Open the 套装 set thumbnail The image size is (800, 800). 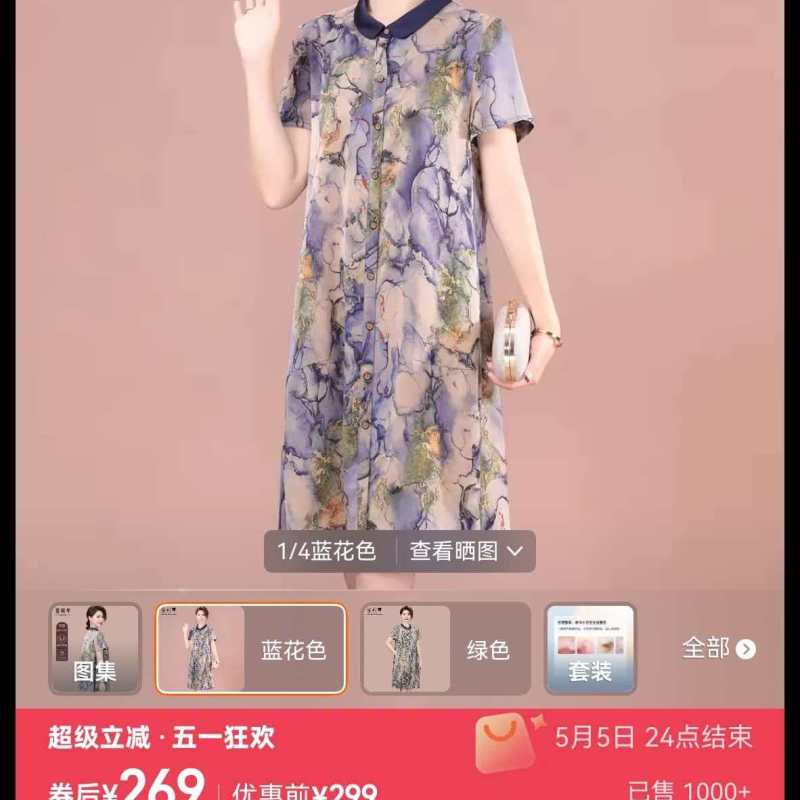[x=590, y=648]
